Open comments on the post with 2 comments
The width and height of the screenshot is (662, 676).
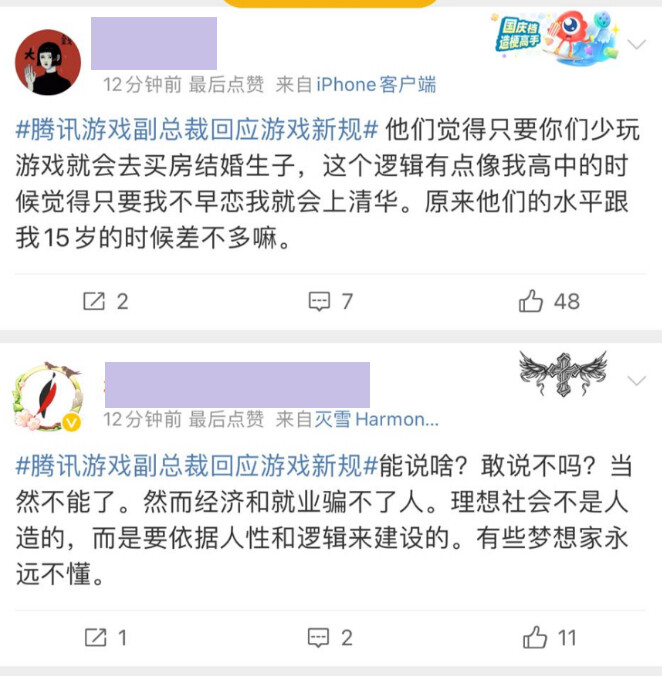(x=331, y=637)
